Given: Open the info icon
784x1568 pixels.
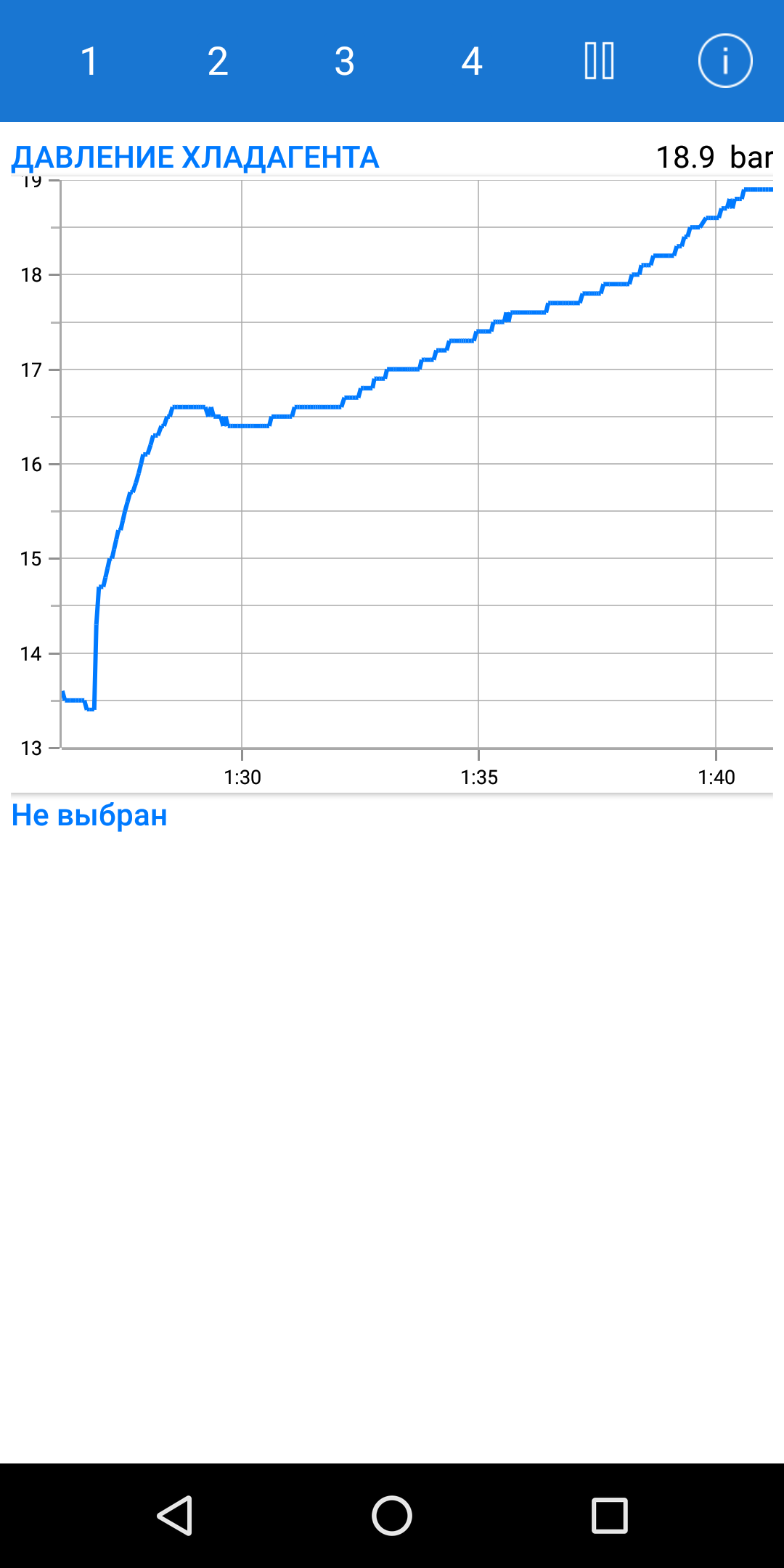Looking at the screenshot, I should click(x=725, y=61).
